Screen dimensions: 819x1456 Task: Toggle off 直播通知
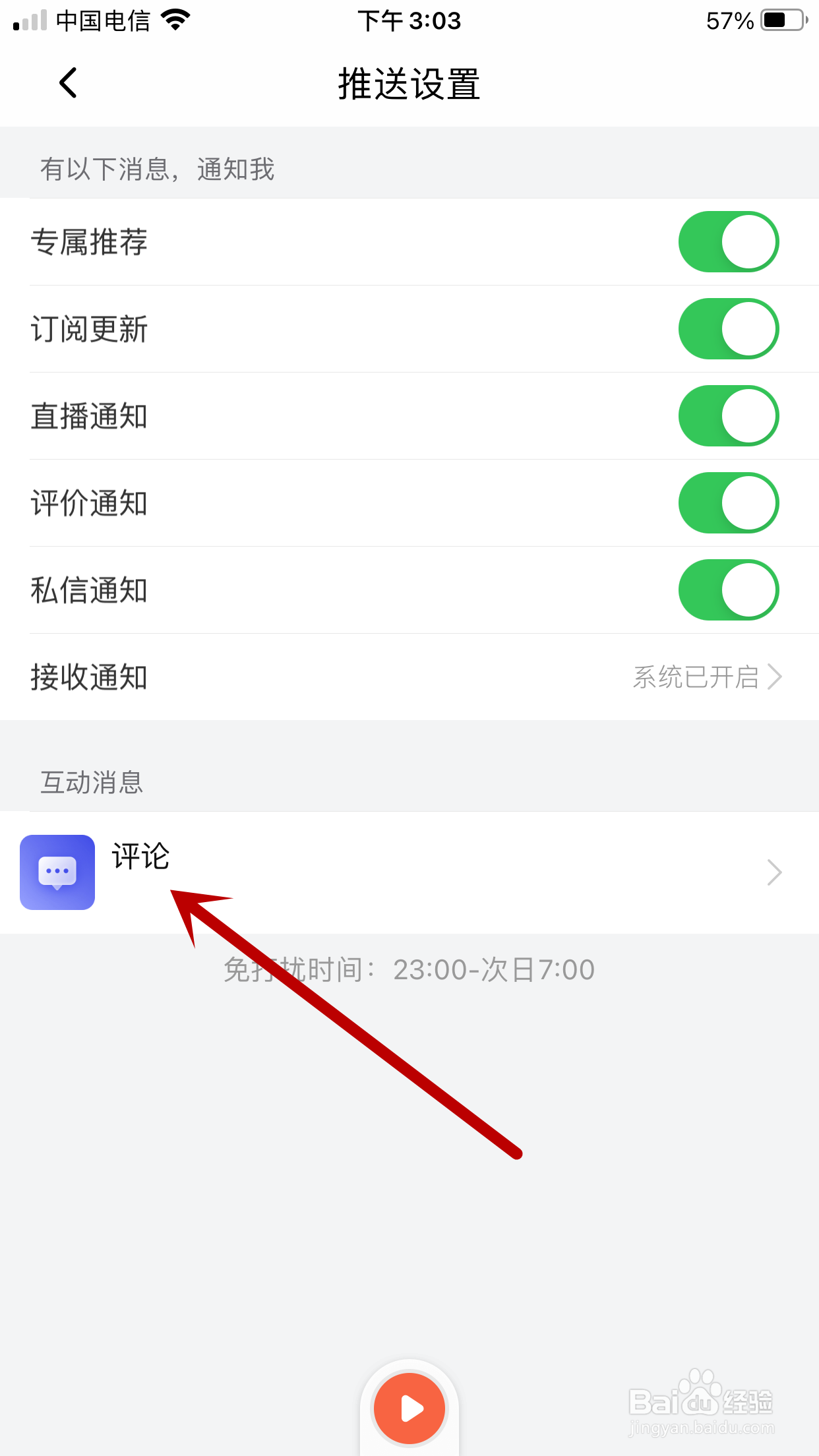[727, 415]
